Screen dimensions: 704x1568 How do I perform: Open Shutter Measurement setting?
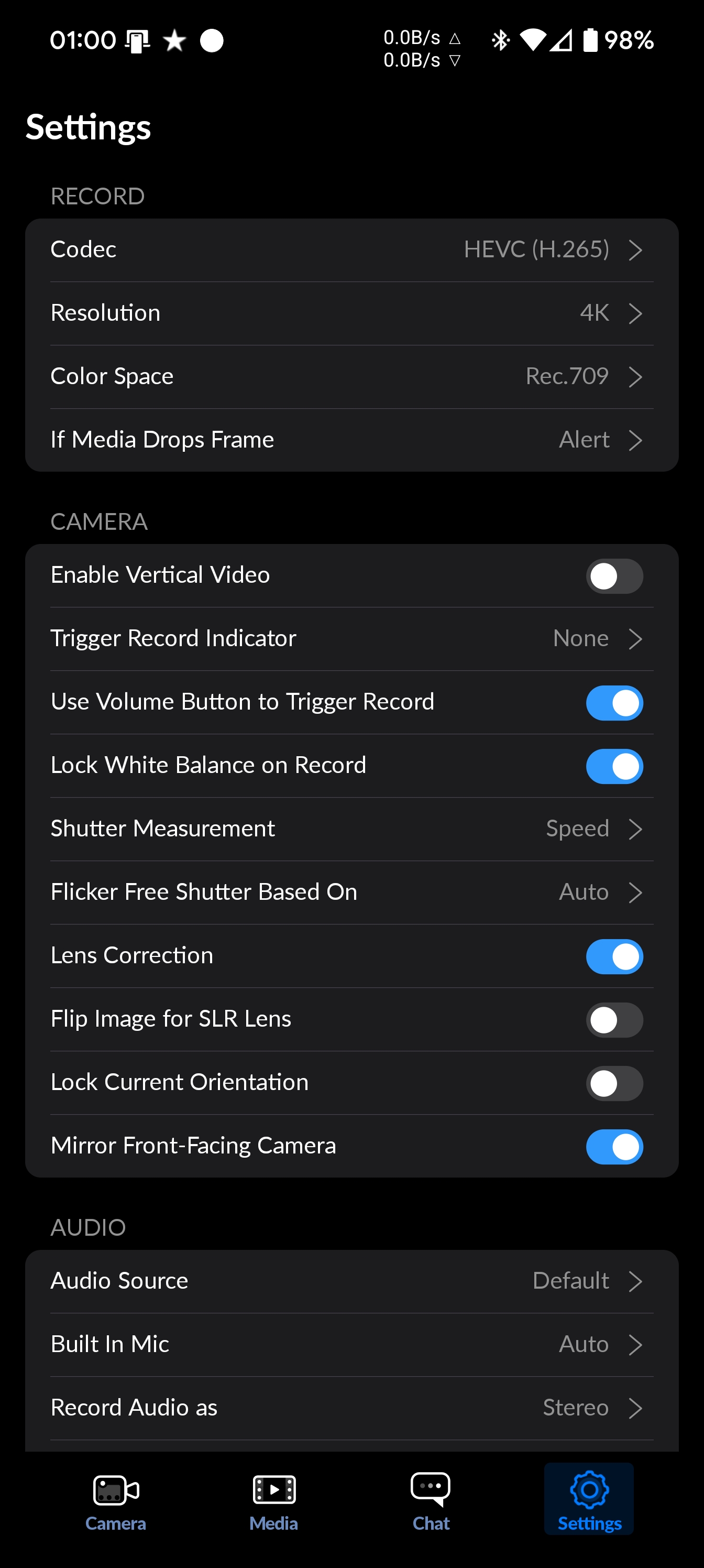[351, 829]
